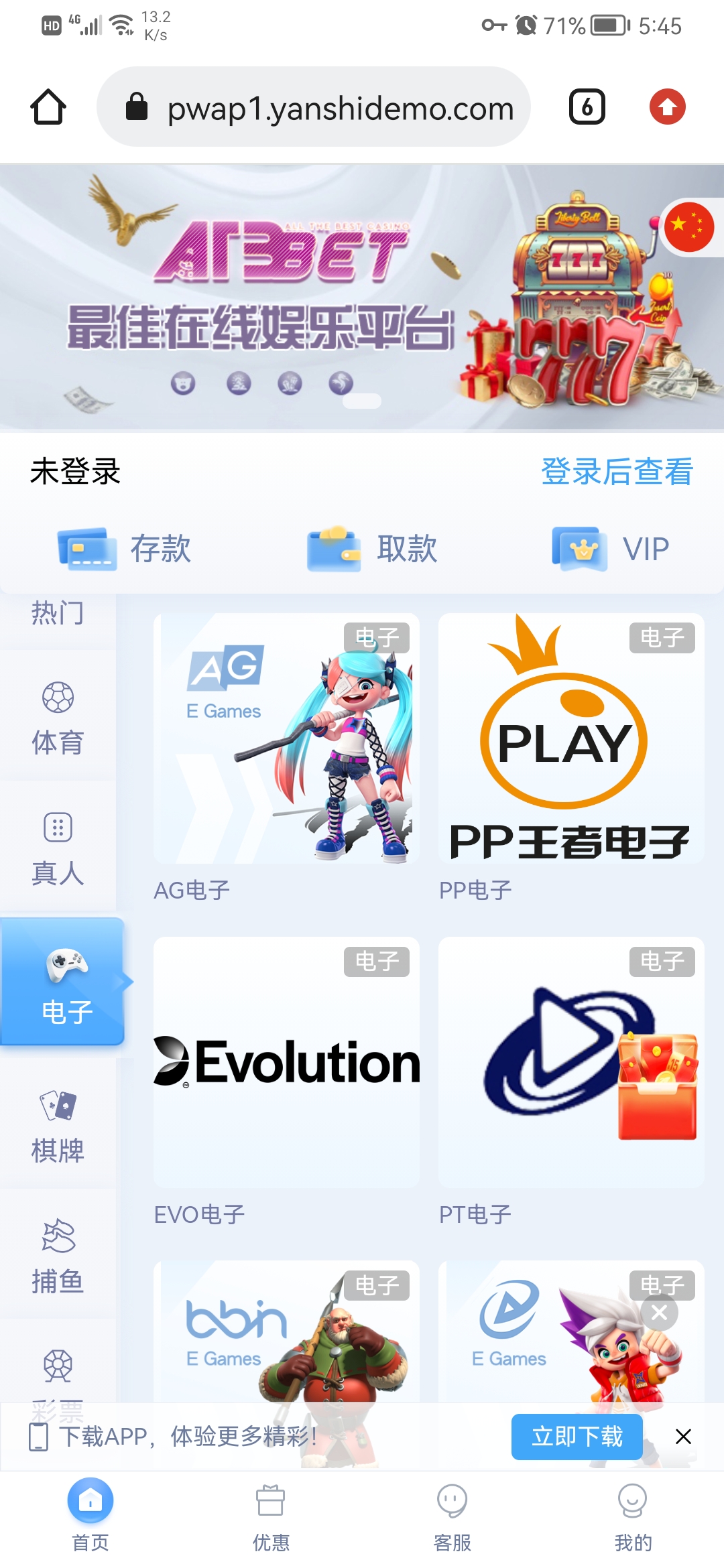Open the 存款 deposit option

tap(125, 549)
